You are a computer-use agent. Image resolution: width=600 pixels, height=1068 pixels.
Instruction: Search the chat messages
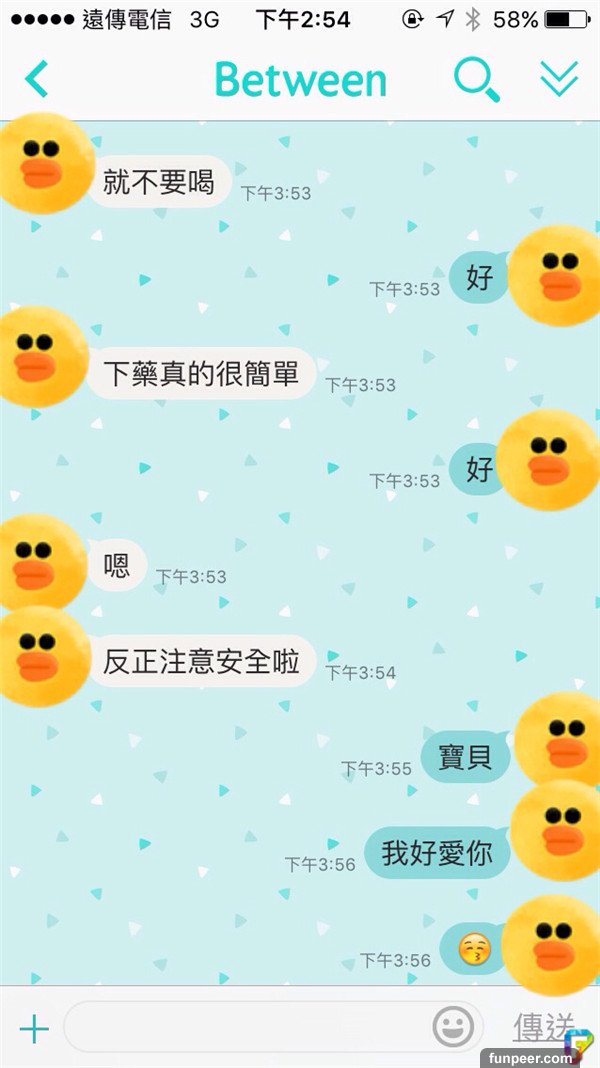tap(476, 80)
